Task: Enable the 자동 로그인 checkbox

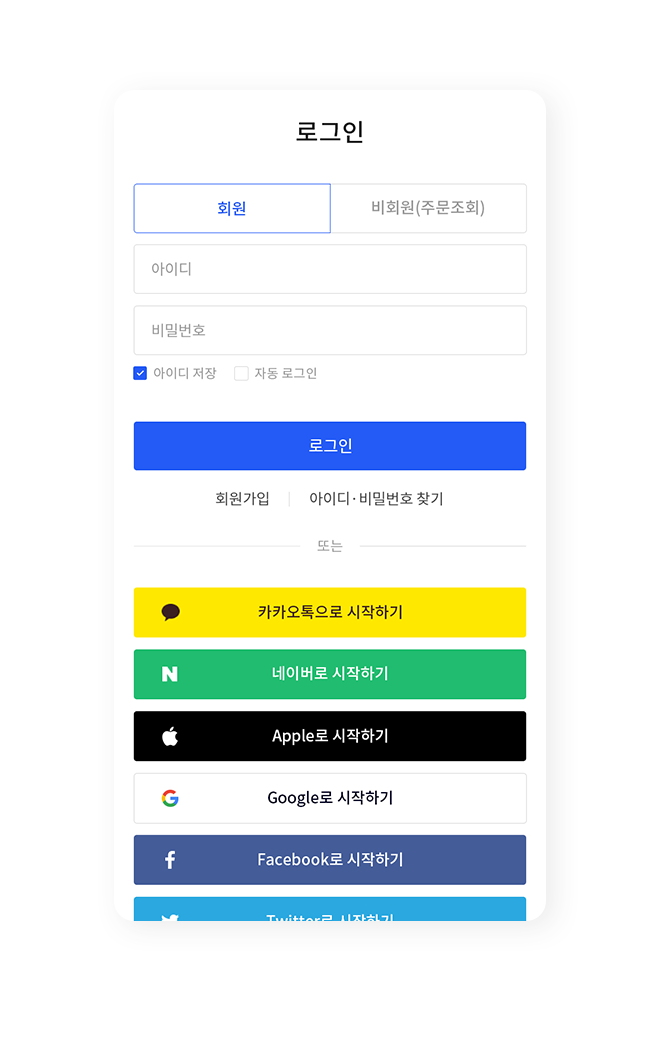Action: [x=241, y=374]
